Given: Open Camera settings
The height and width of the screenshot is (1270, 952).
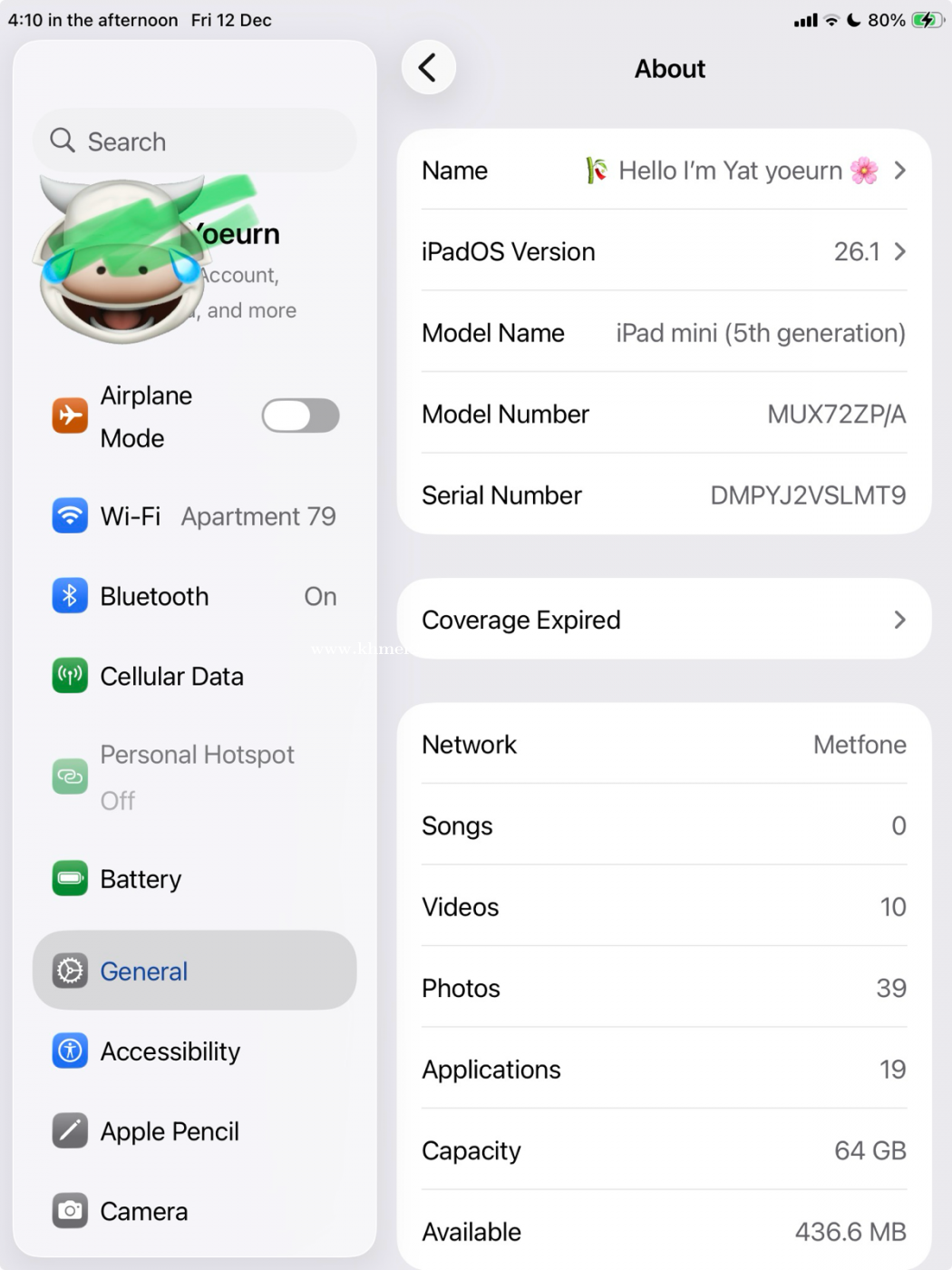Looking at the screenshot, I should coord(195,1211).
